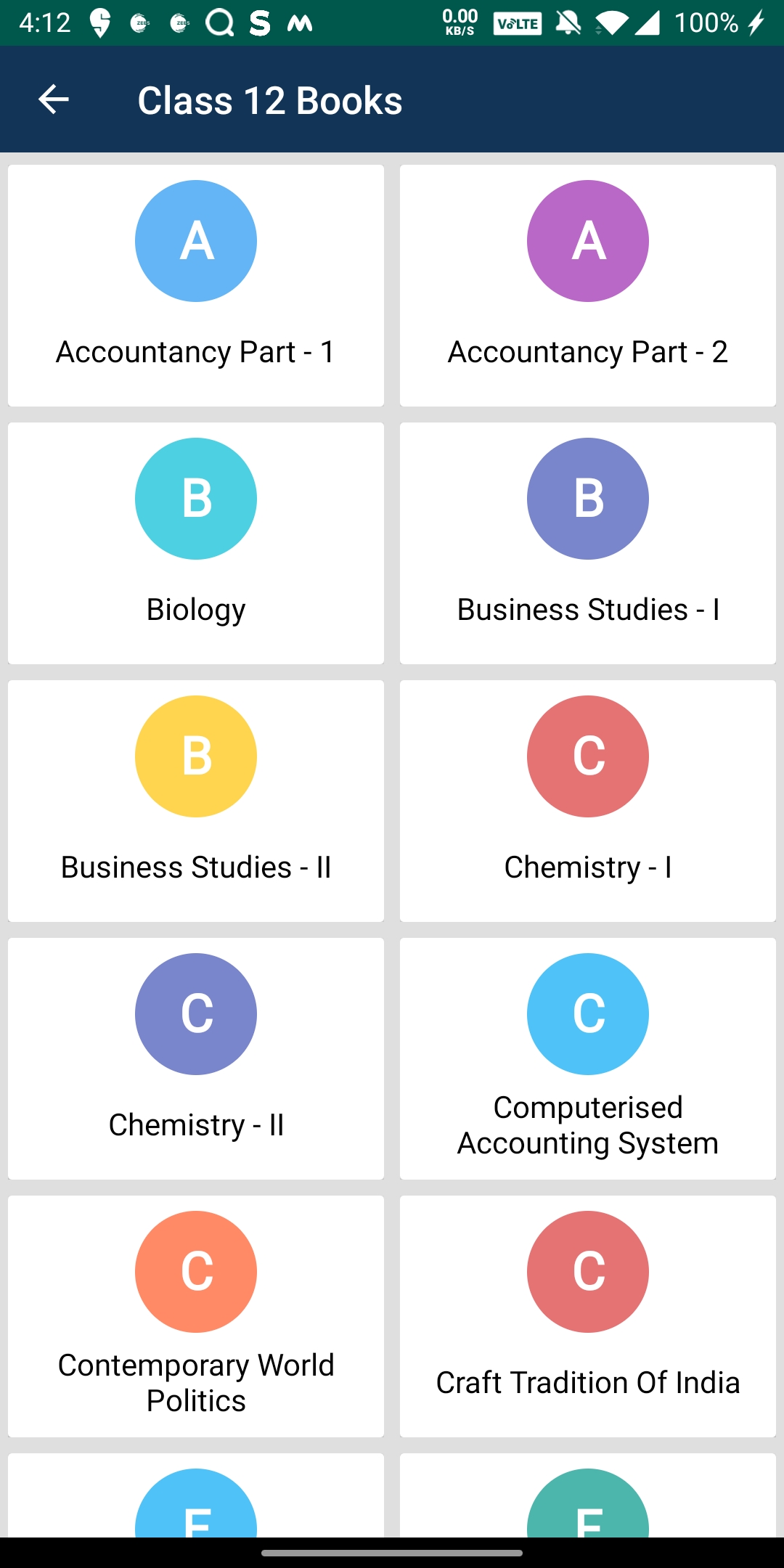This screenshot has height=1568, width=784.
Task: Go back using the arrow in header
Action: [x=53, y=99]
